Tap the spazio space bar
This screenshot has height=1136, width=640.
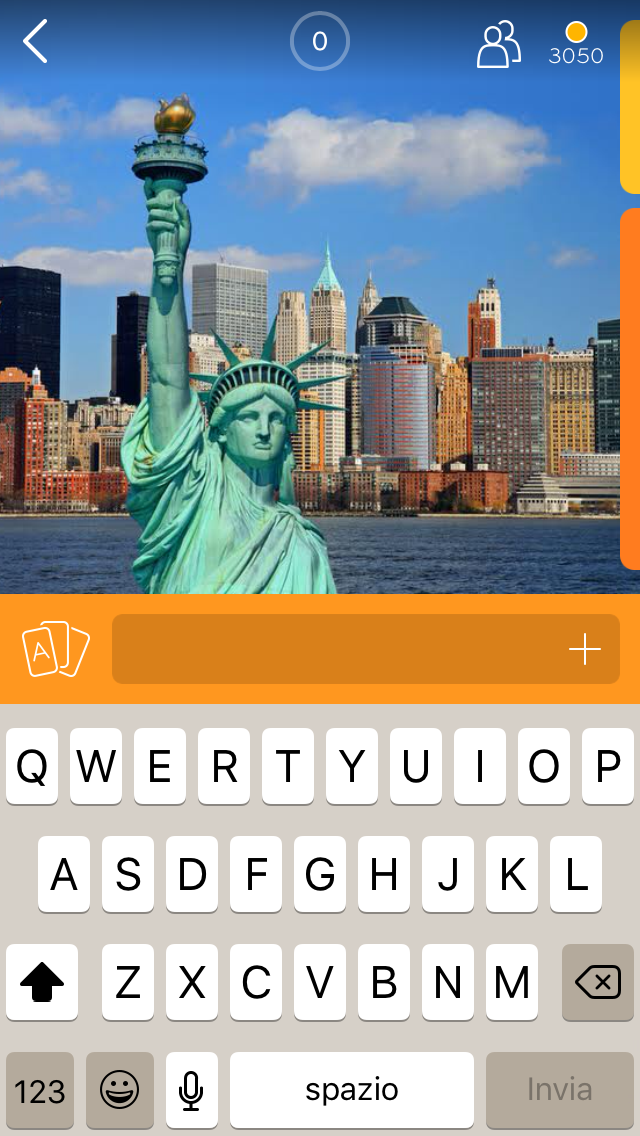(352, 1090)
